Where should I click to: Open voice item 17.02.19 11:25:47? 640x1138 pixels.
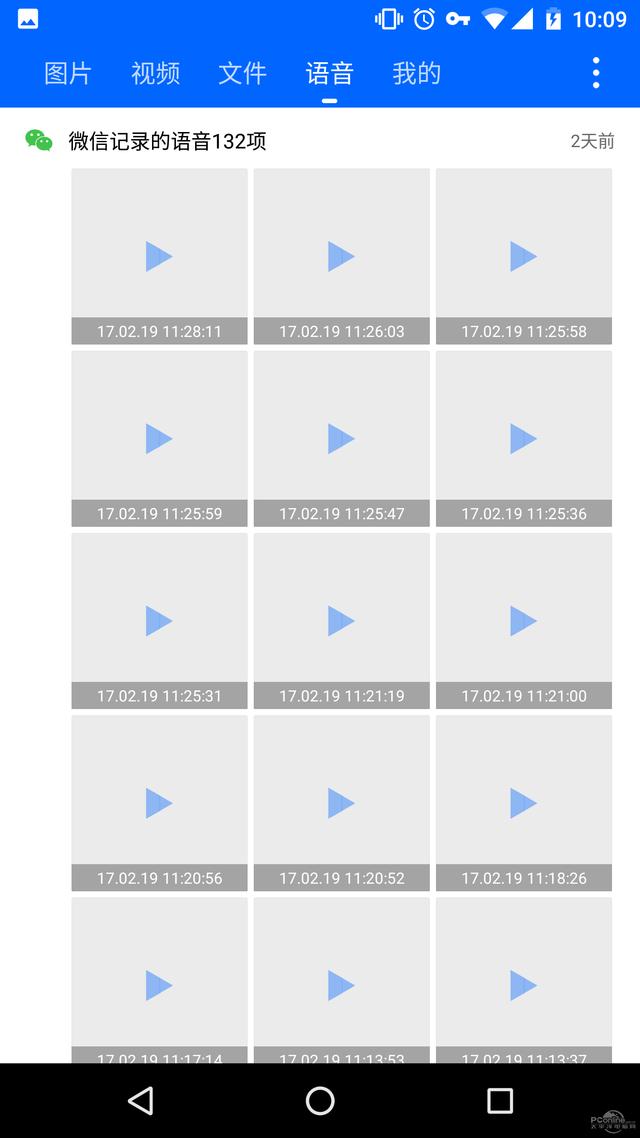click(x=342, y=438)
